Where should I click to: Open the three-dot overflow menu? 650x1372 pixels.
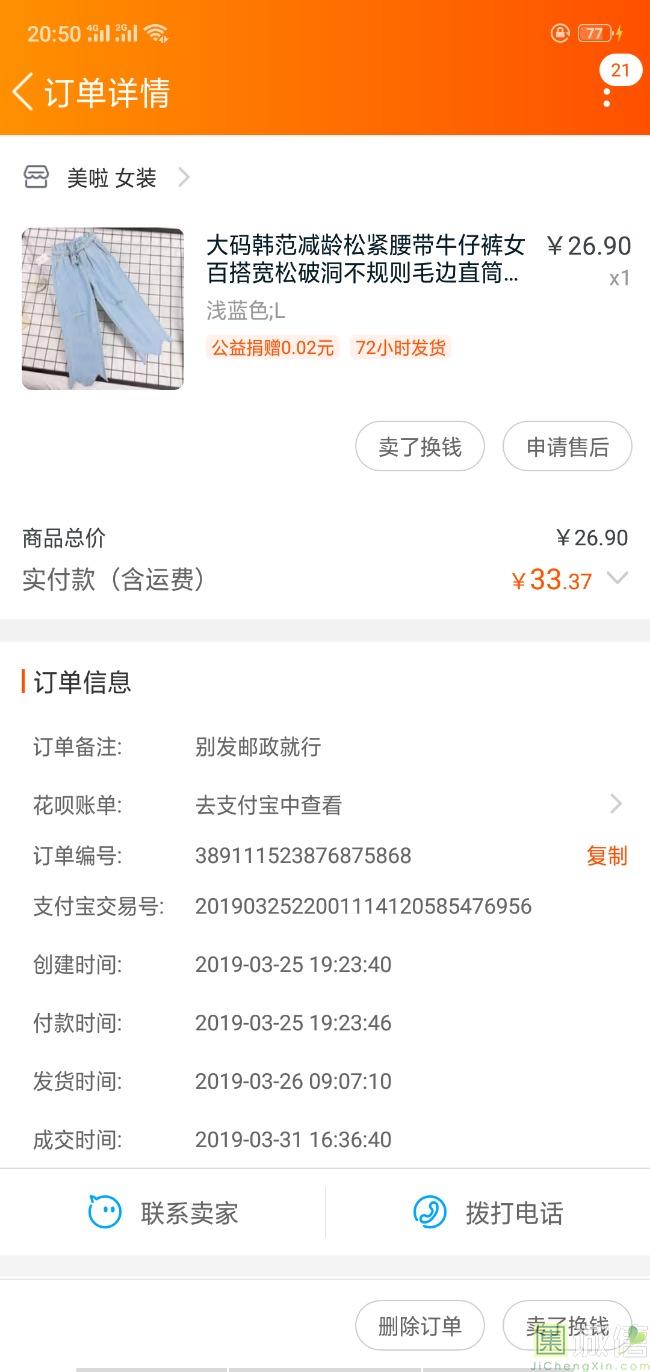coord(607,97)
